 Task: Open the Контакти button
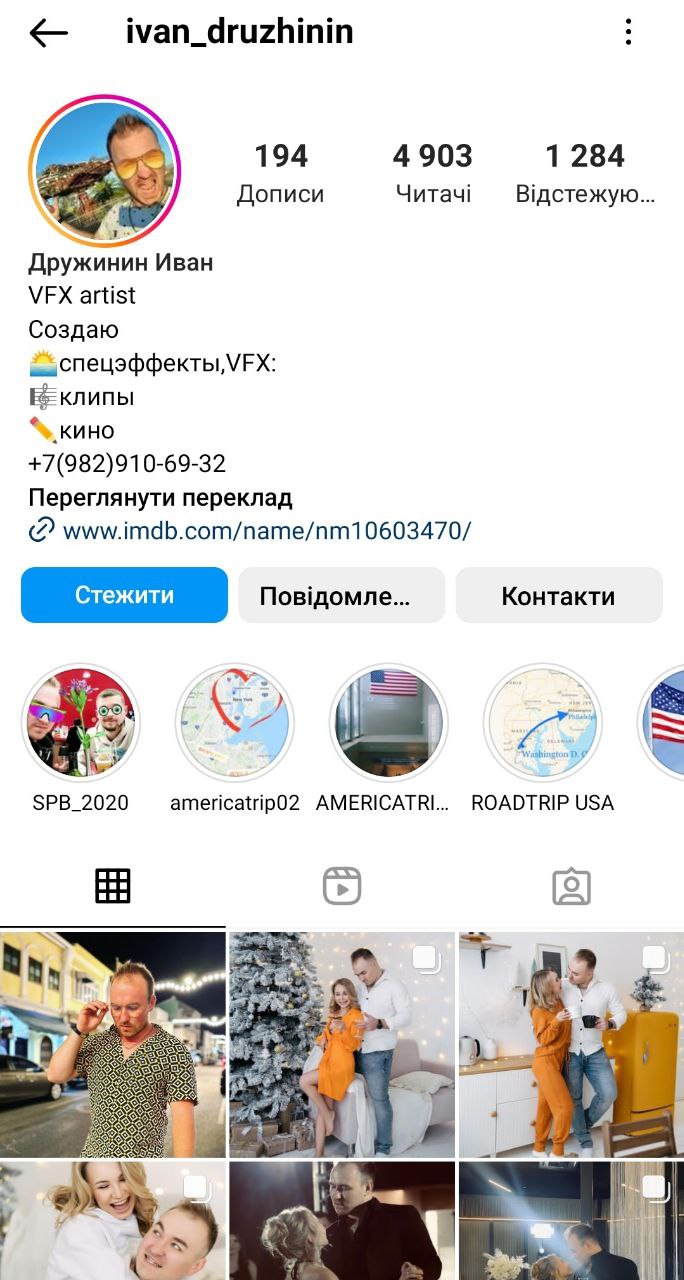[558, 596]
